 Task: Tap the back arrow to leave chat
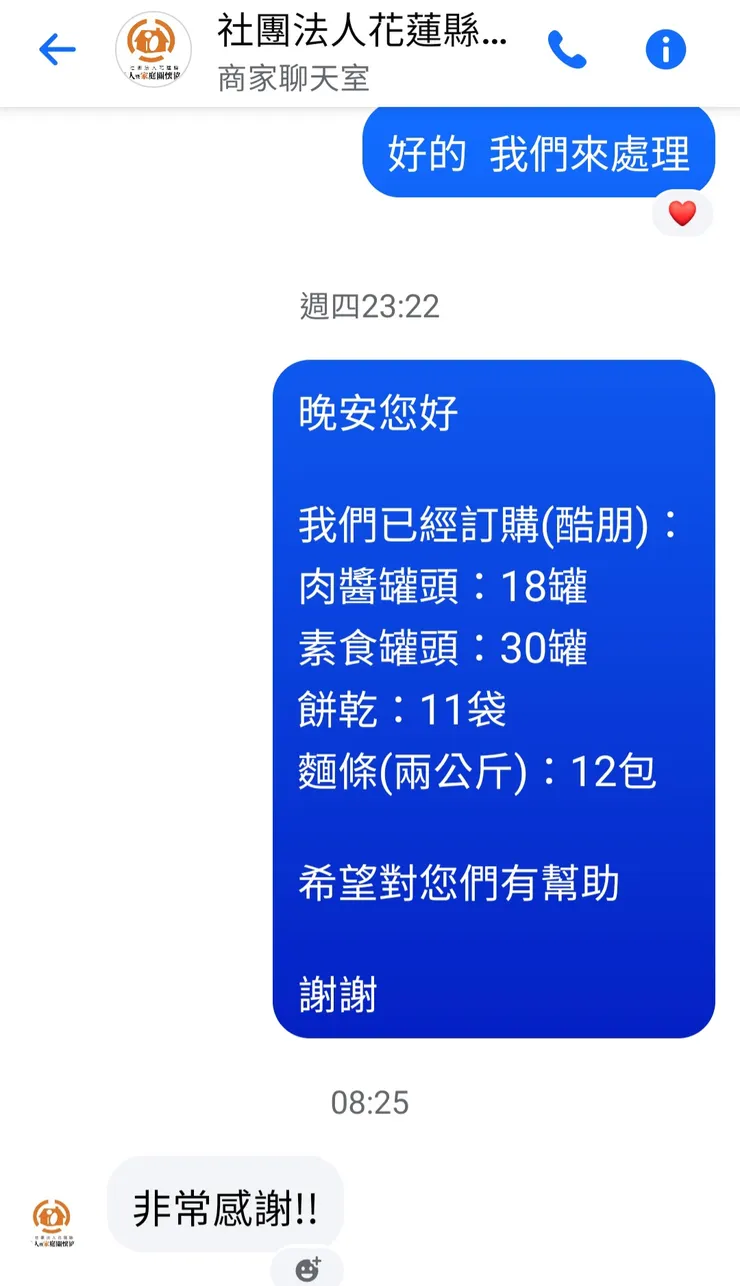pos(57,49)
